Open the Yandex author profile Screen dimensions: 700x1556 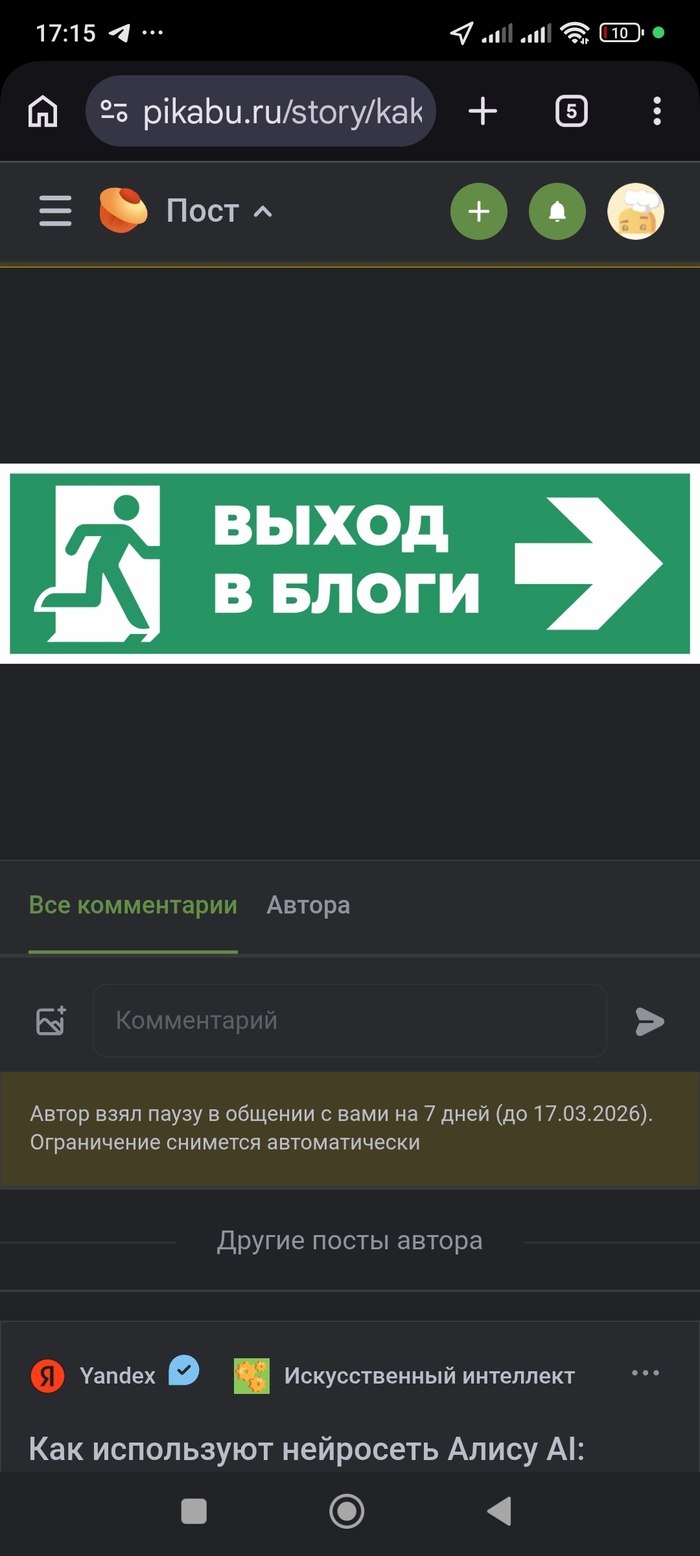point(116,1376)
